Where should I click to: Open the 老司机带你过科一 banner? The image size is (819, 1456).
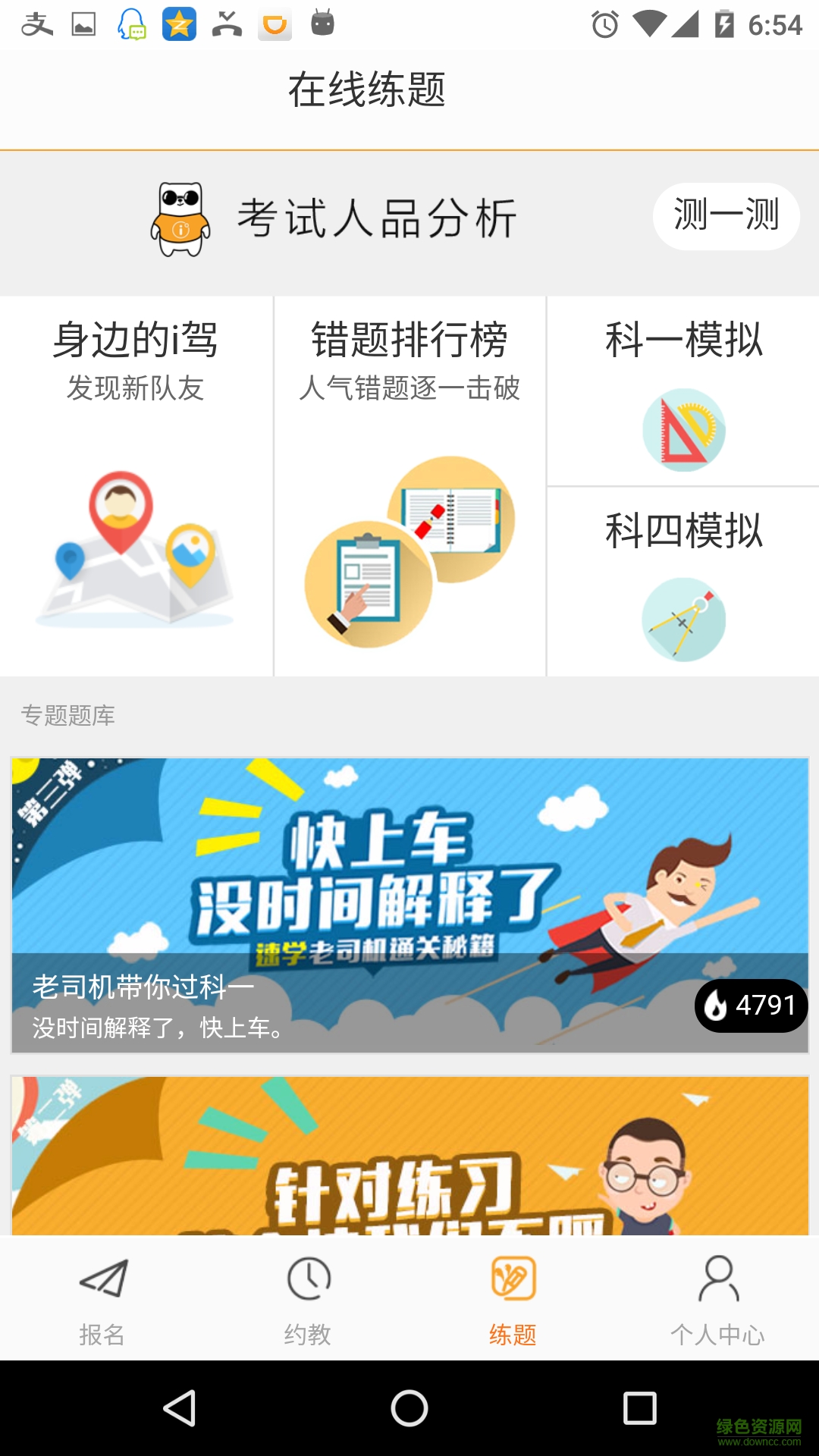click(409, 902)
